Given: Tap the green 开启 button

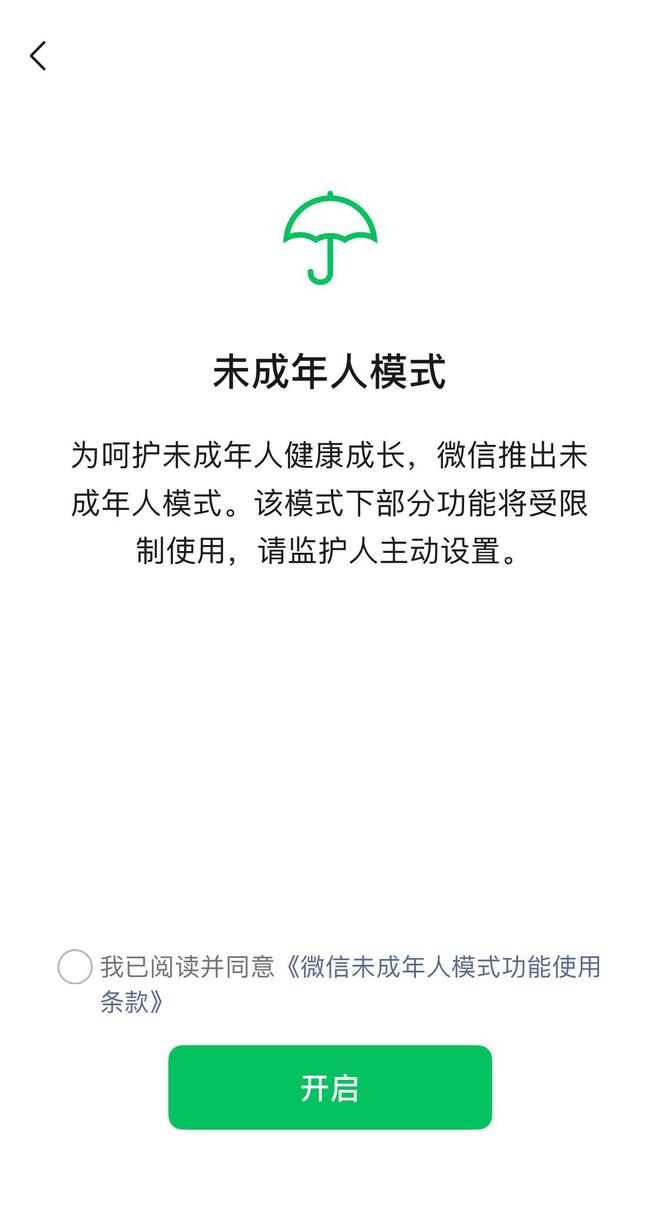Looking at the screenshot, I should pyautogui.click(x=330, y=1088).
